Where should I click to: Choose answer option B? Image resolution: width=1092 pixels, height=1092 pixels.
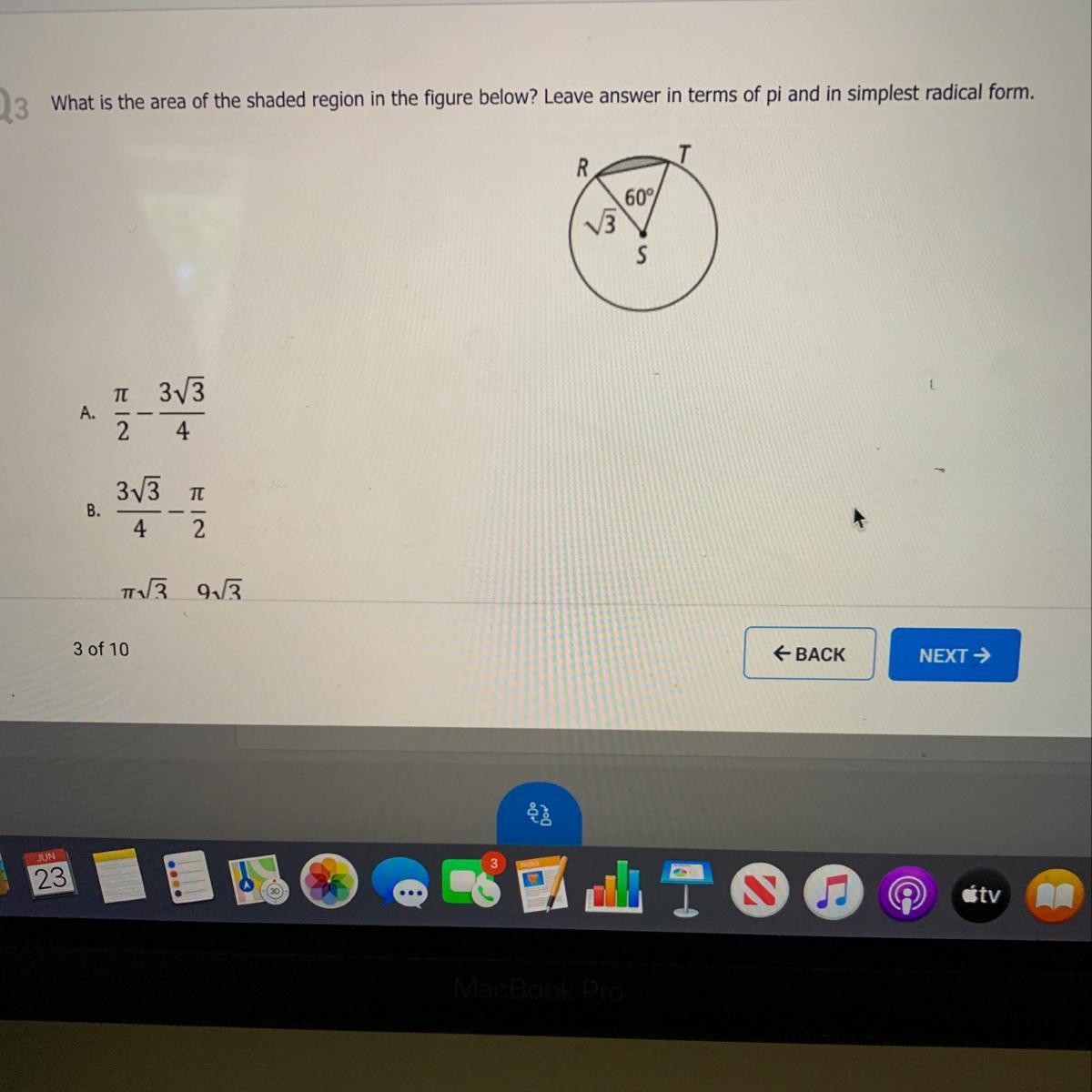click(x=93, y=511)
